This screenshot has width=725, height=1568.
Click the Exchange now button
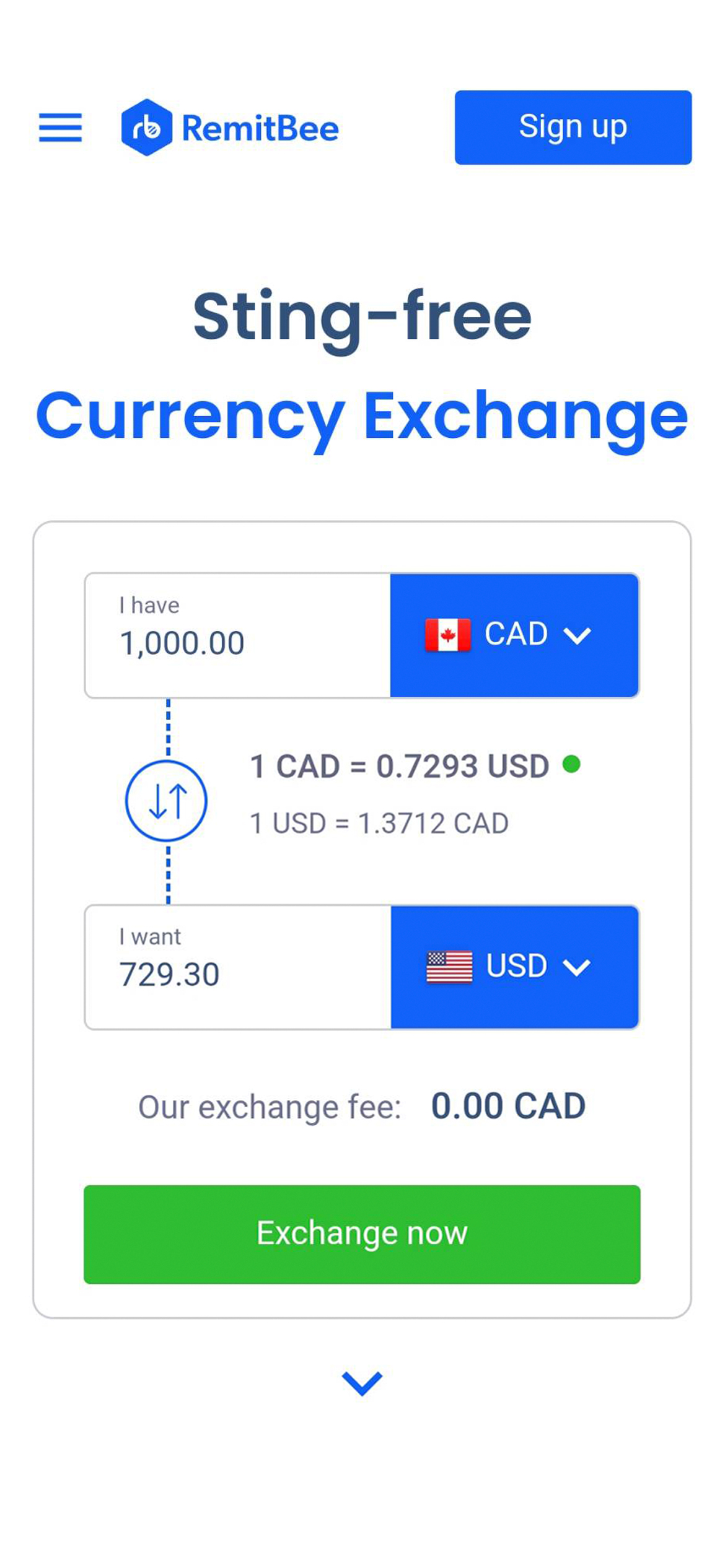[362, 1232]
